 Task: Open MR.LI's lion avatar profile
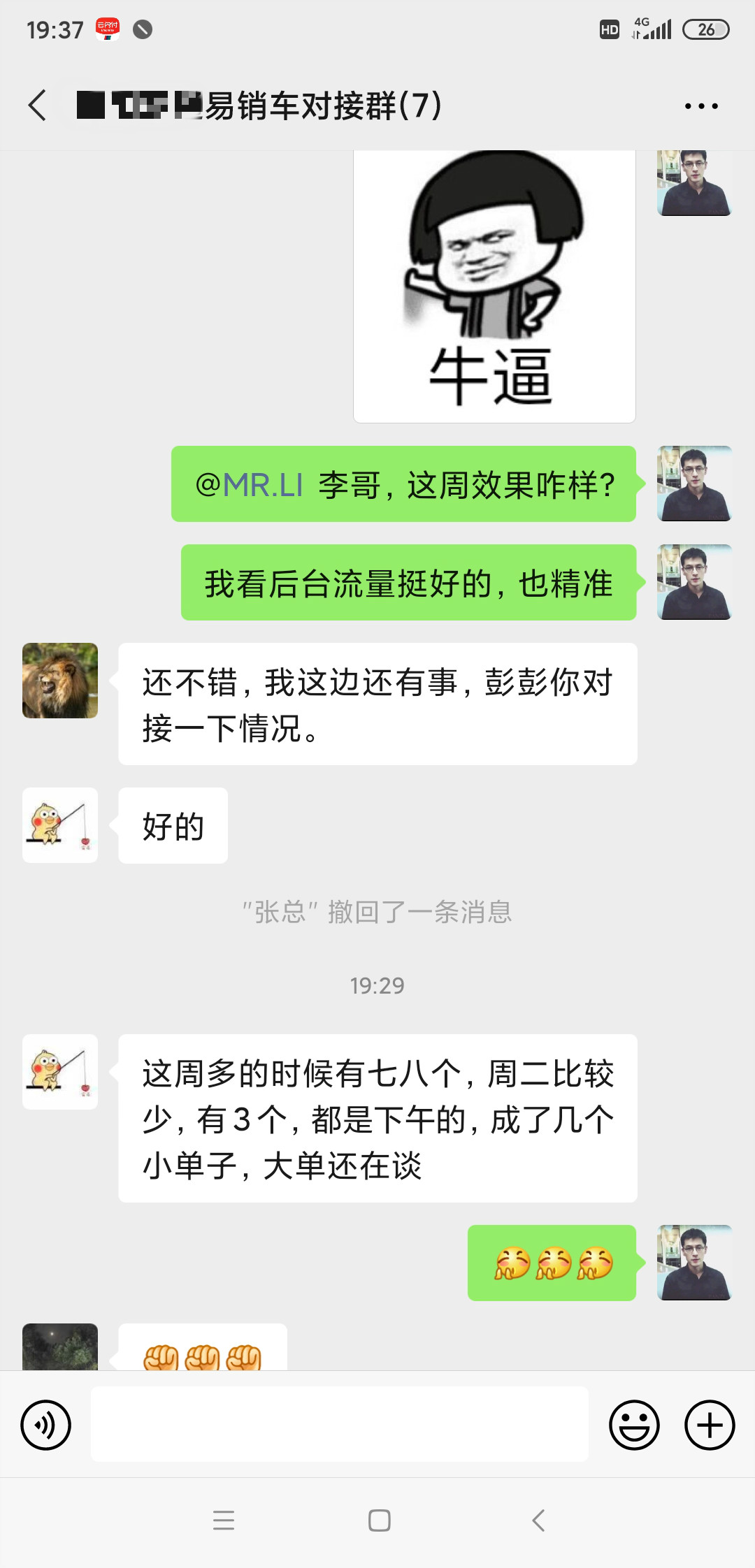click(60, 681)
